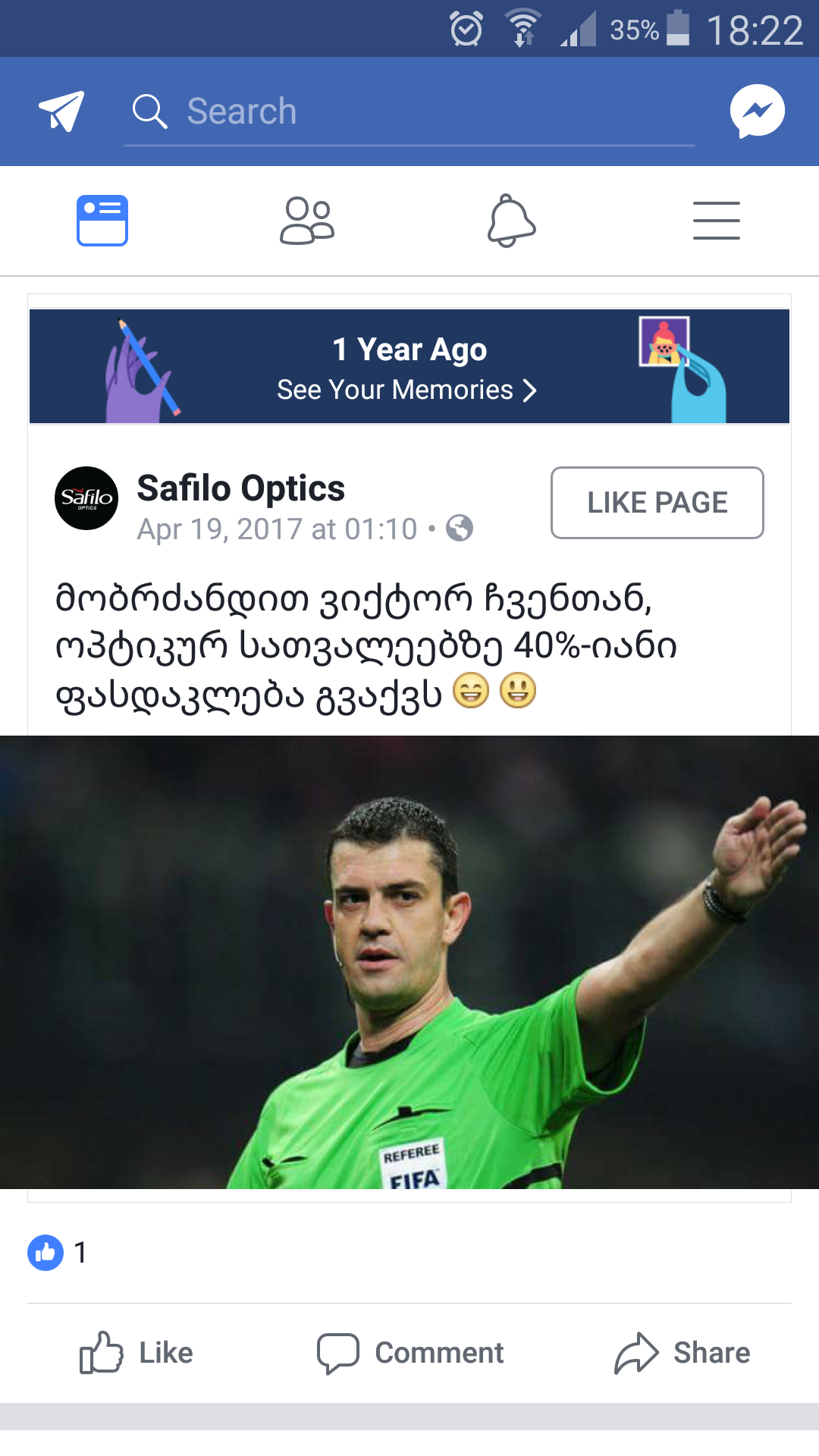View who reacted to the post

(58, 1253)
